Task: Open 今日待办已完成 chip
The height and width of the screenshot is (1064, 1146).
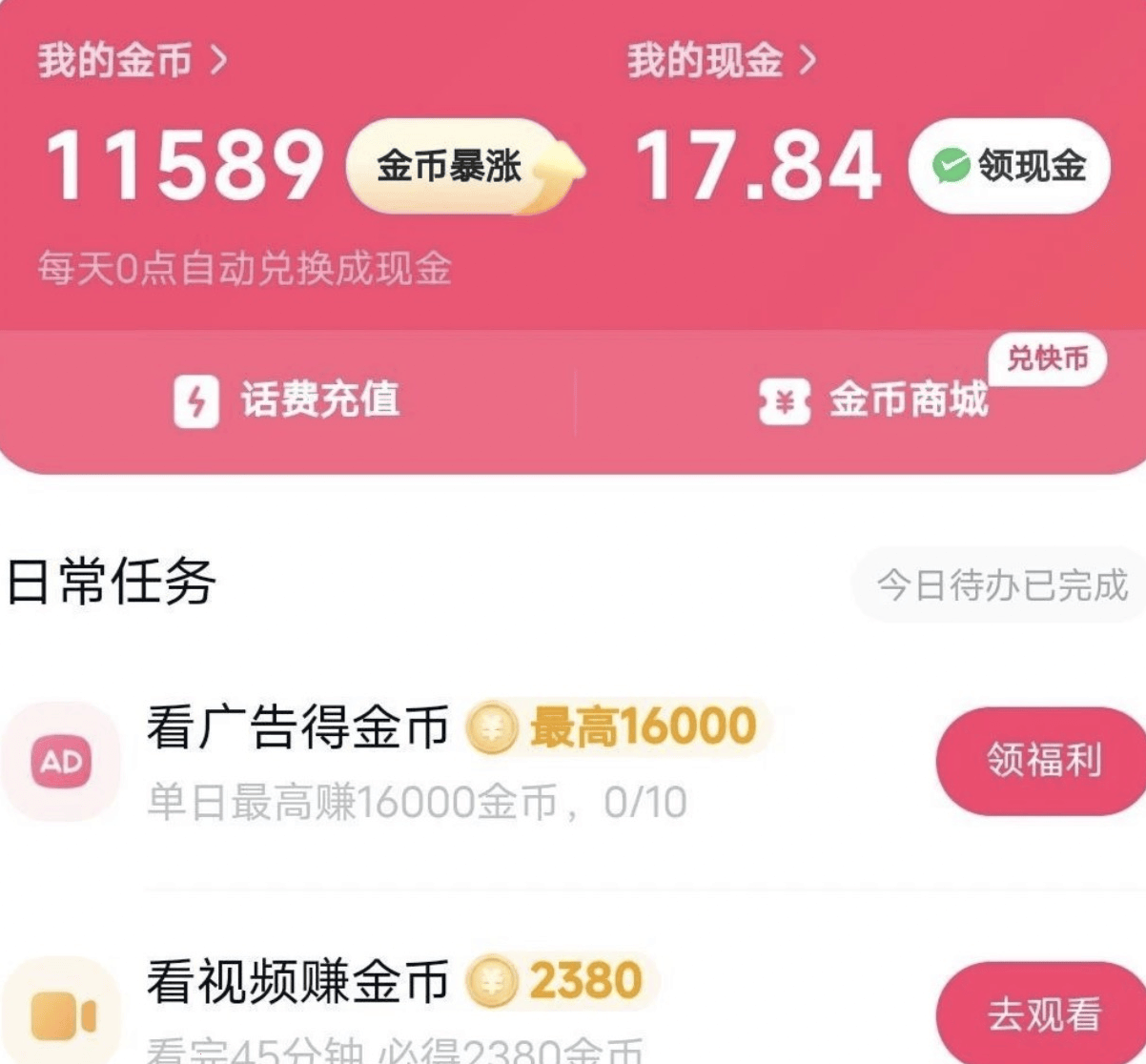Action: tap(1000, 584)
